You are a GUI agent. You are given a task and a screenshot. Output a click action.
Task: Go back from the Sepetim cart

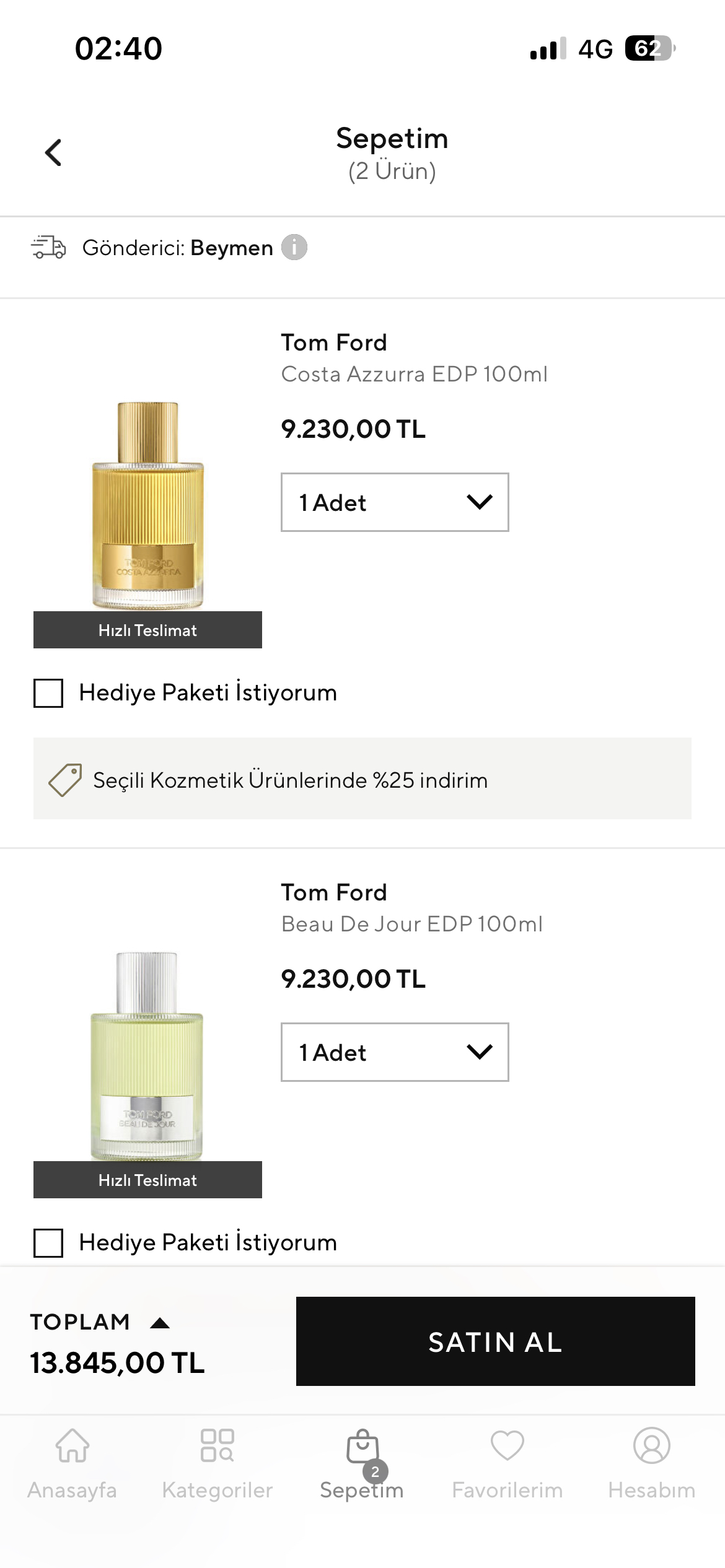pyautogui.click(x=54, y=152)
